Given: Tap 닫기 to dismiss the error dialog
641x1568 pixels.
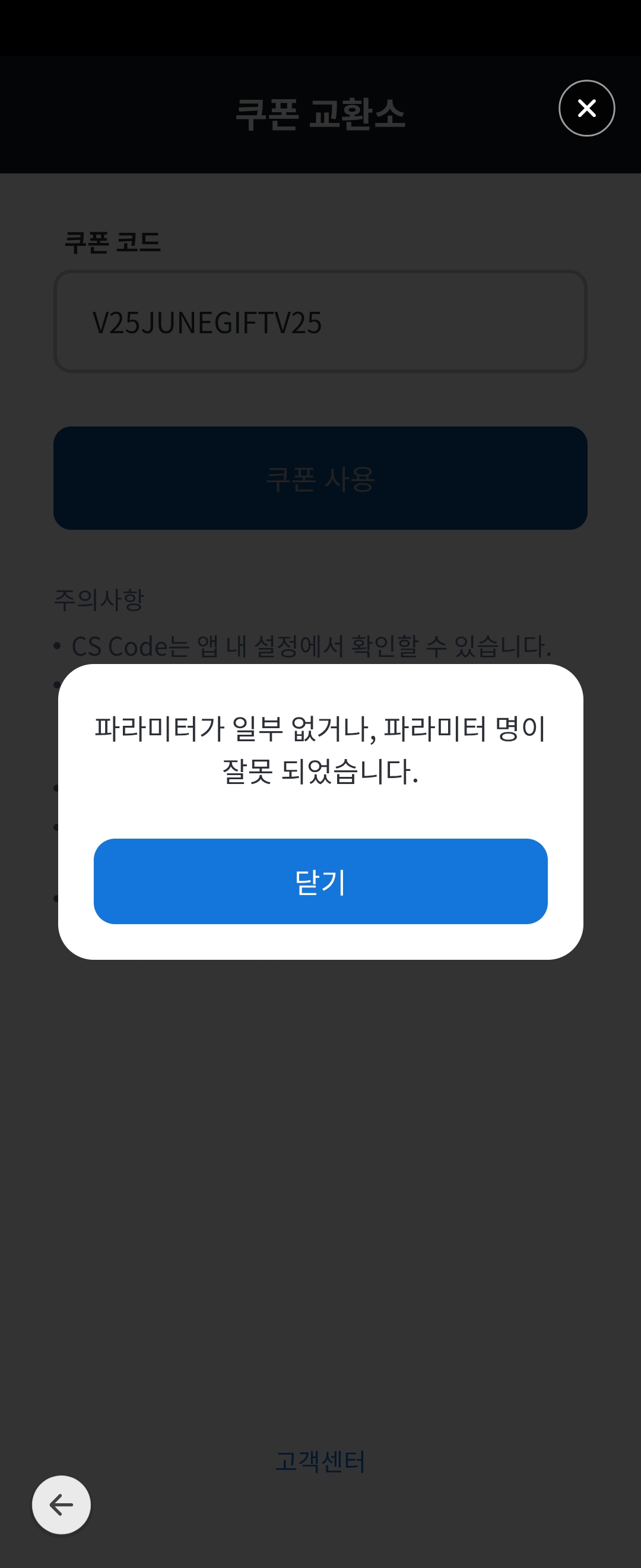Looking at the screenshot, I should 320,881.
